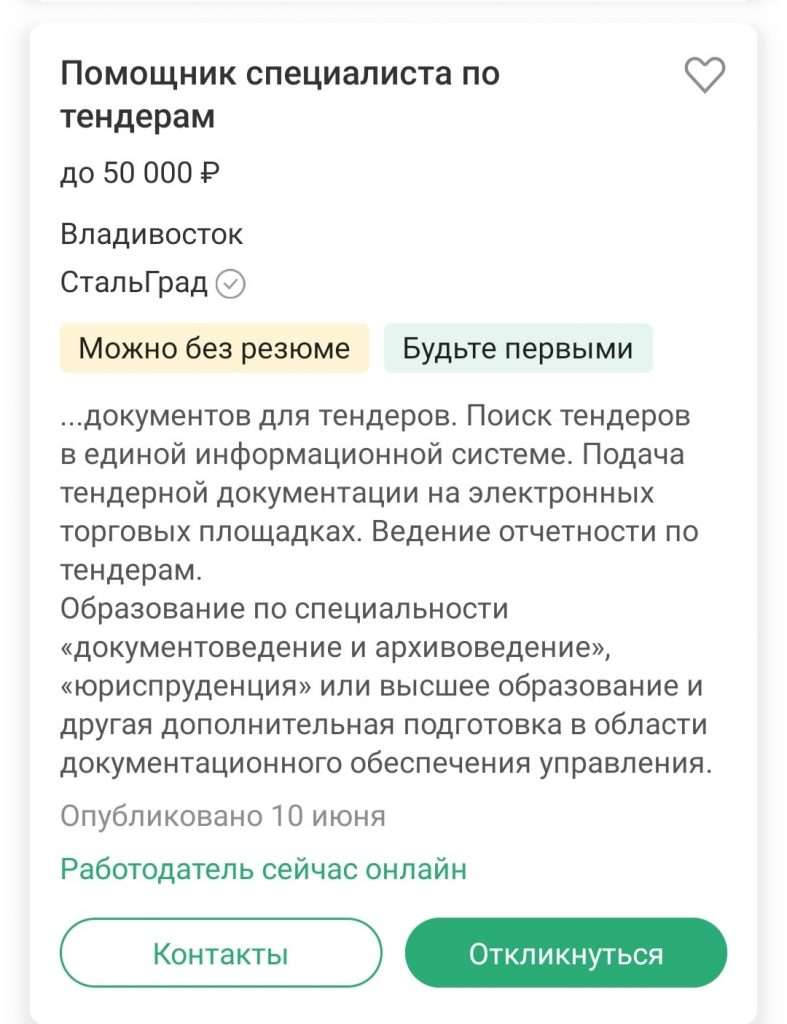Open the Помощник специалиста по тендерам vacancy
The height and width of the screenshot is (1024, 787).
point(280,95)
